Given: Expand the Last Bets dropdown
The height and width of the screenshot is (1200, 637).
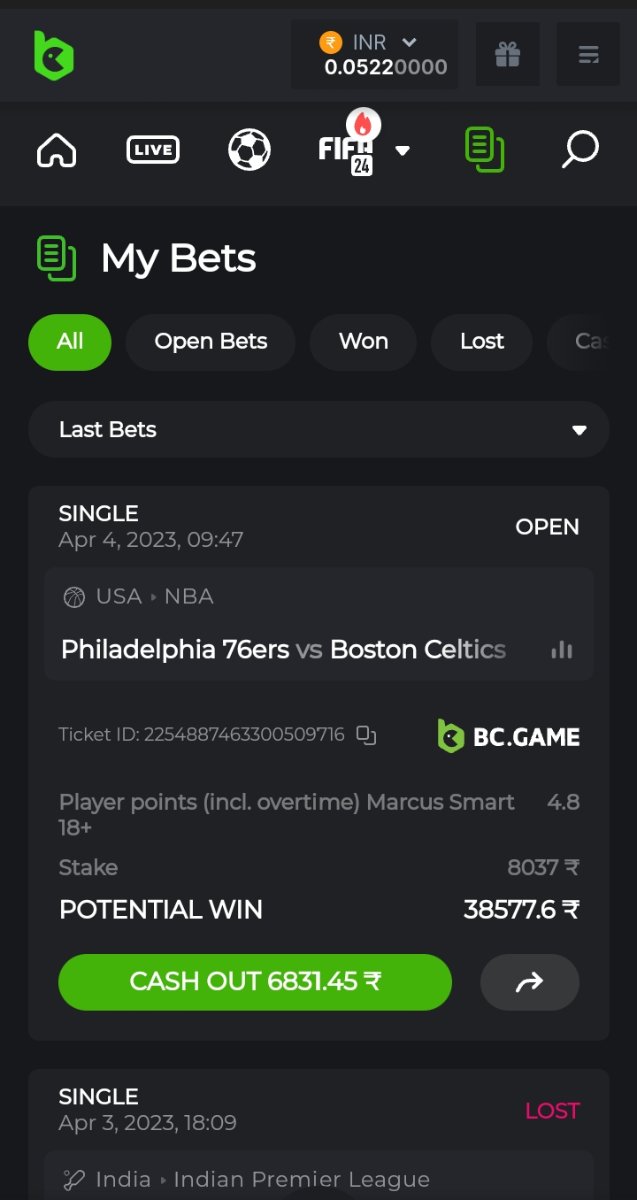Looking at the screenshot, I should tap(318, 430).
